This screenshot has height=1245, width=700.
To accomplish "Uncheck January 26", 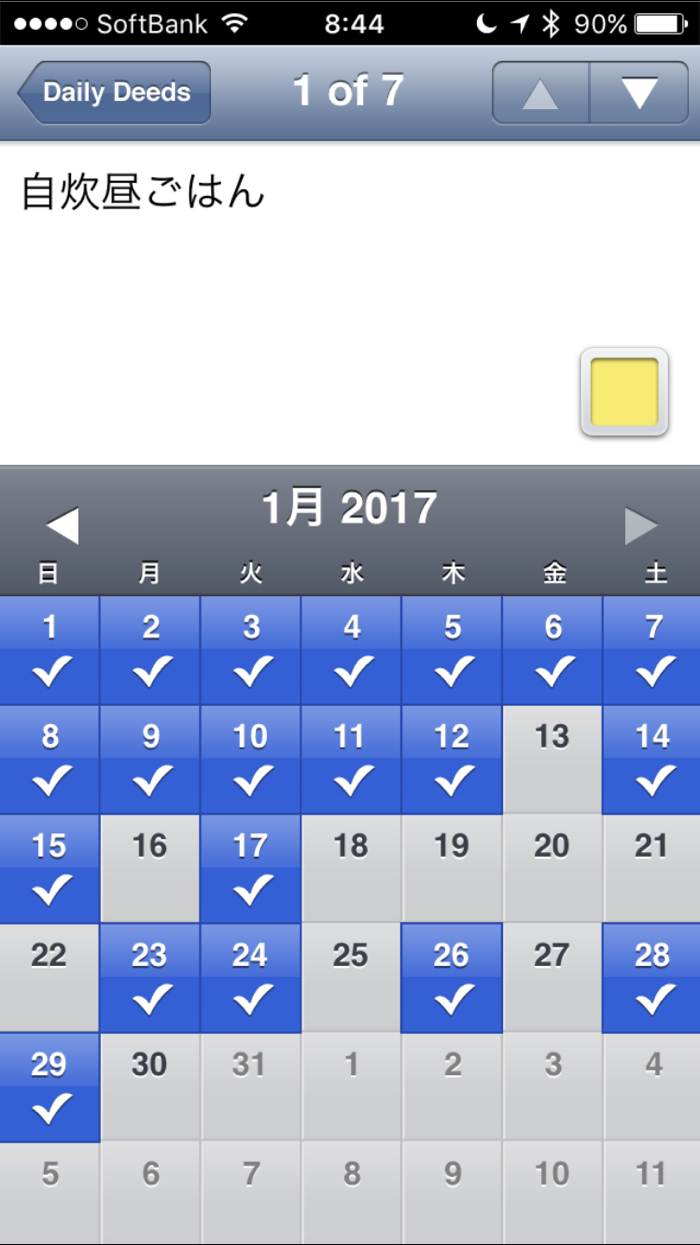I will pyautogui.click(x=452, y=978).
